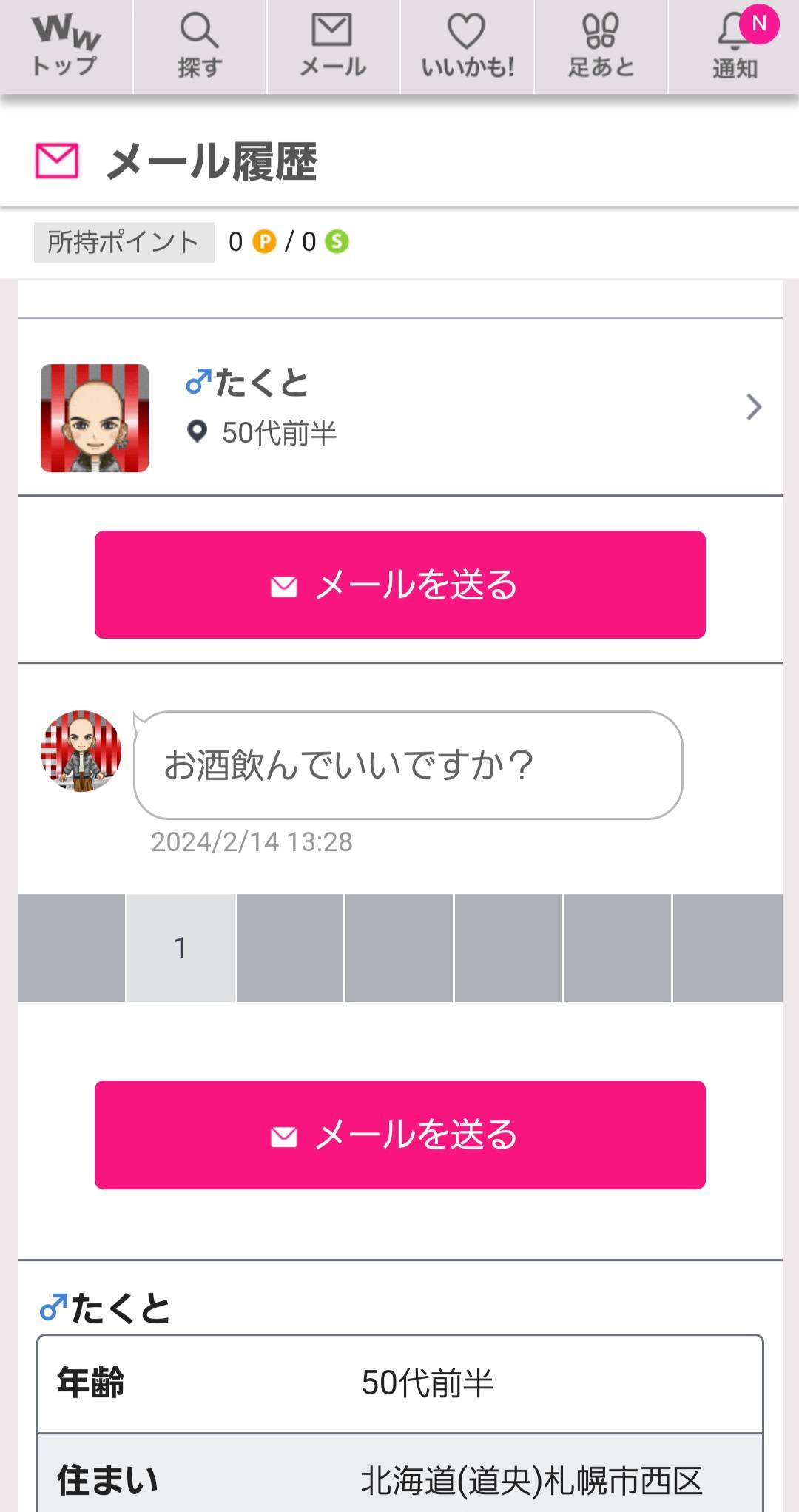Open the 探す search tab

[x=199, y=47]
